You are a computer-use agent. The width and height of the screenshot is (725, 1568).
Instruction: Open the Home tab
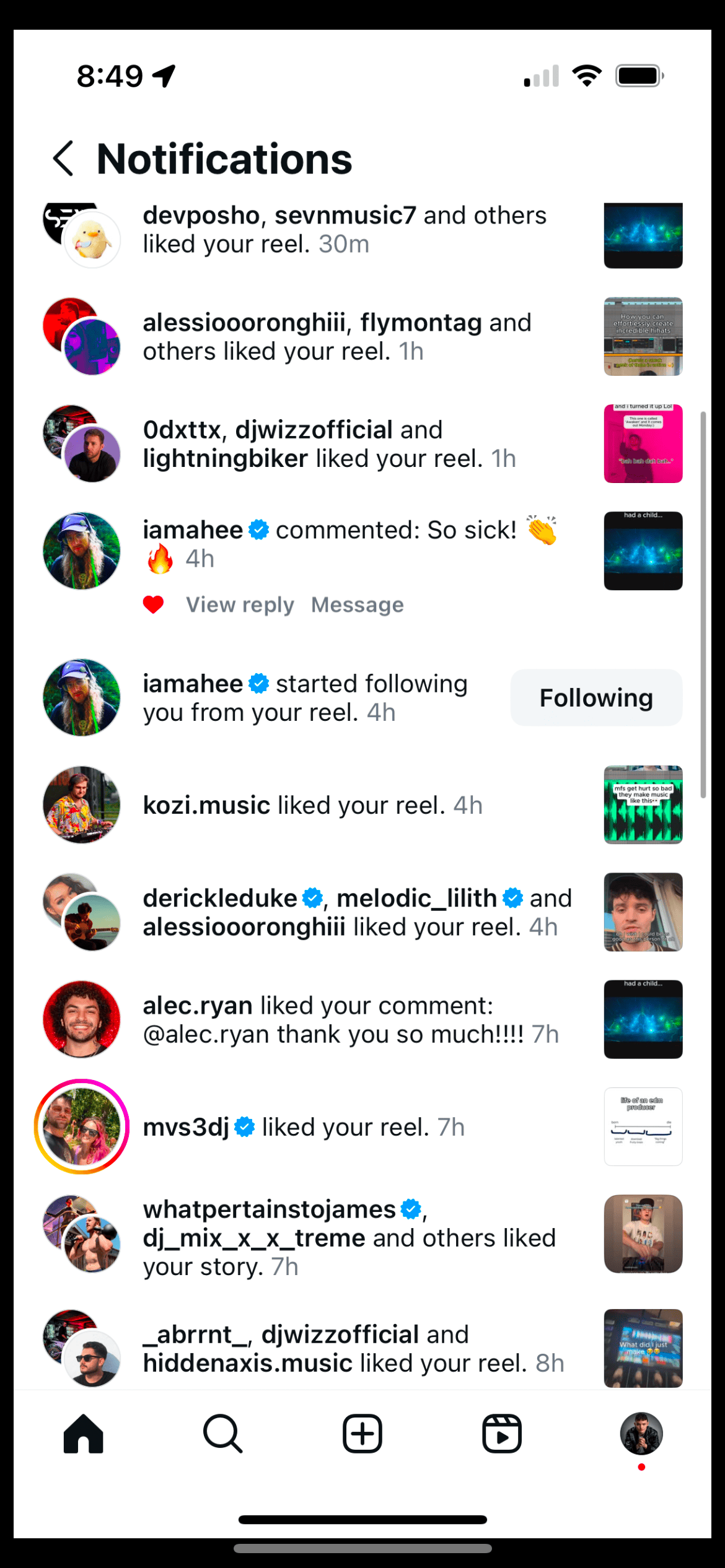(x=84, y=1433)
